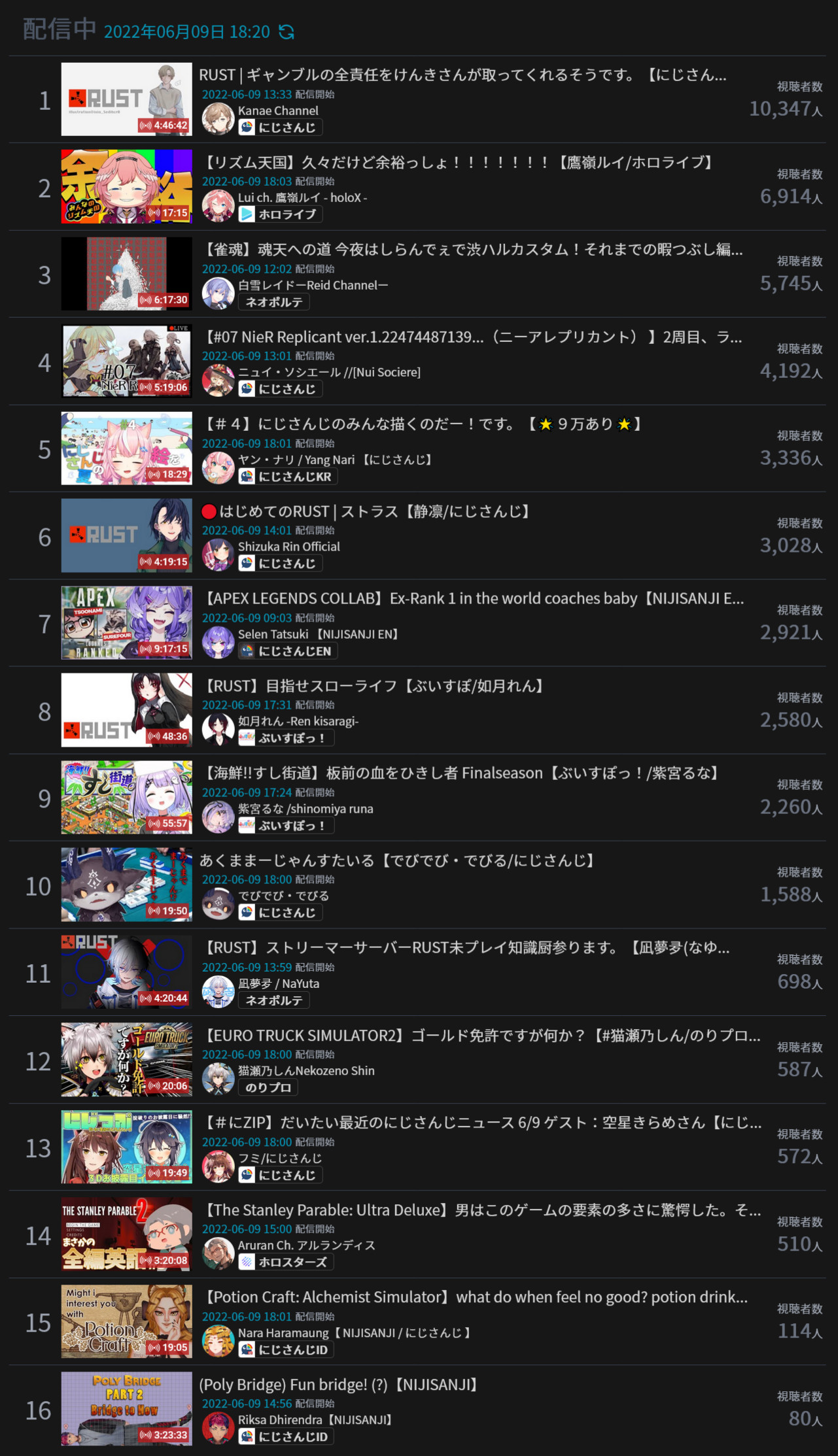Open Riksa Dhirendra's Poly Bridge stream
This screenshot has height=1456, width=838.
tap(340, 1385)
